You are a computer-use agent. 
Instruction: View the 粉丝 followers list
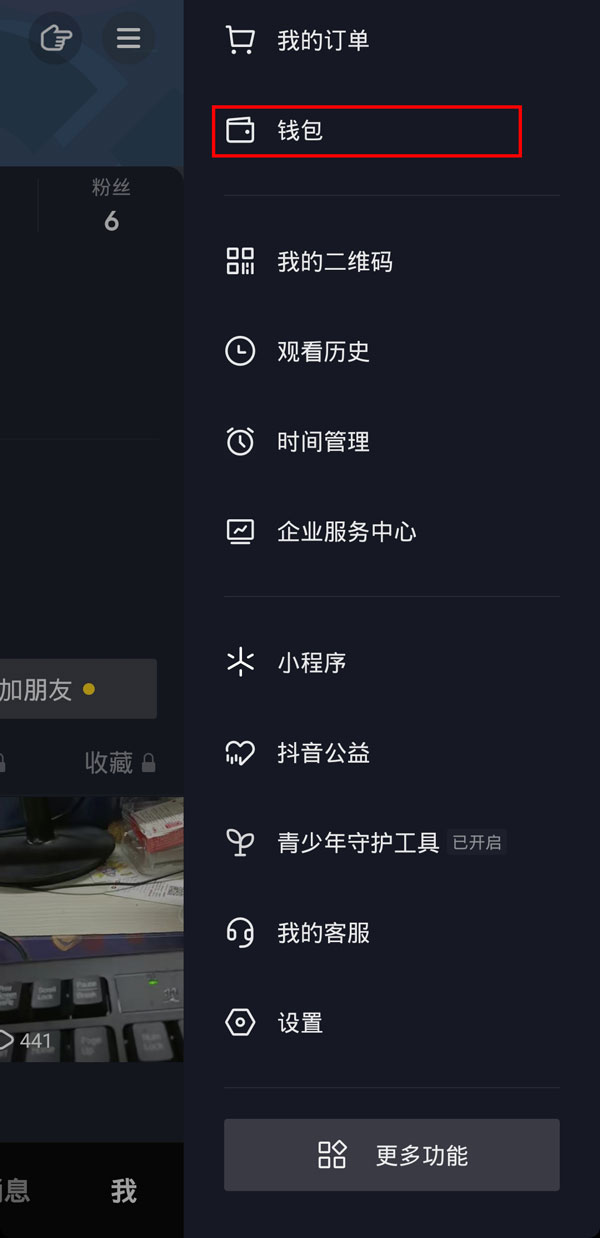pyautogui.click(x=111, y=206)
